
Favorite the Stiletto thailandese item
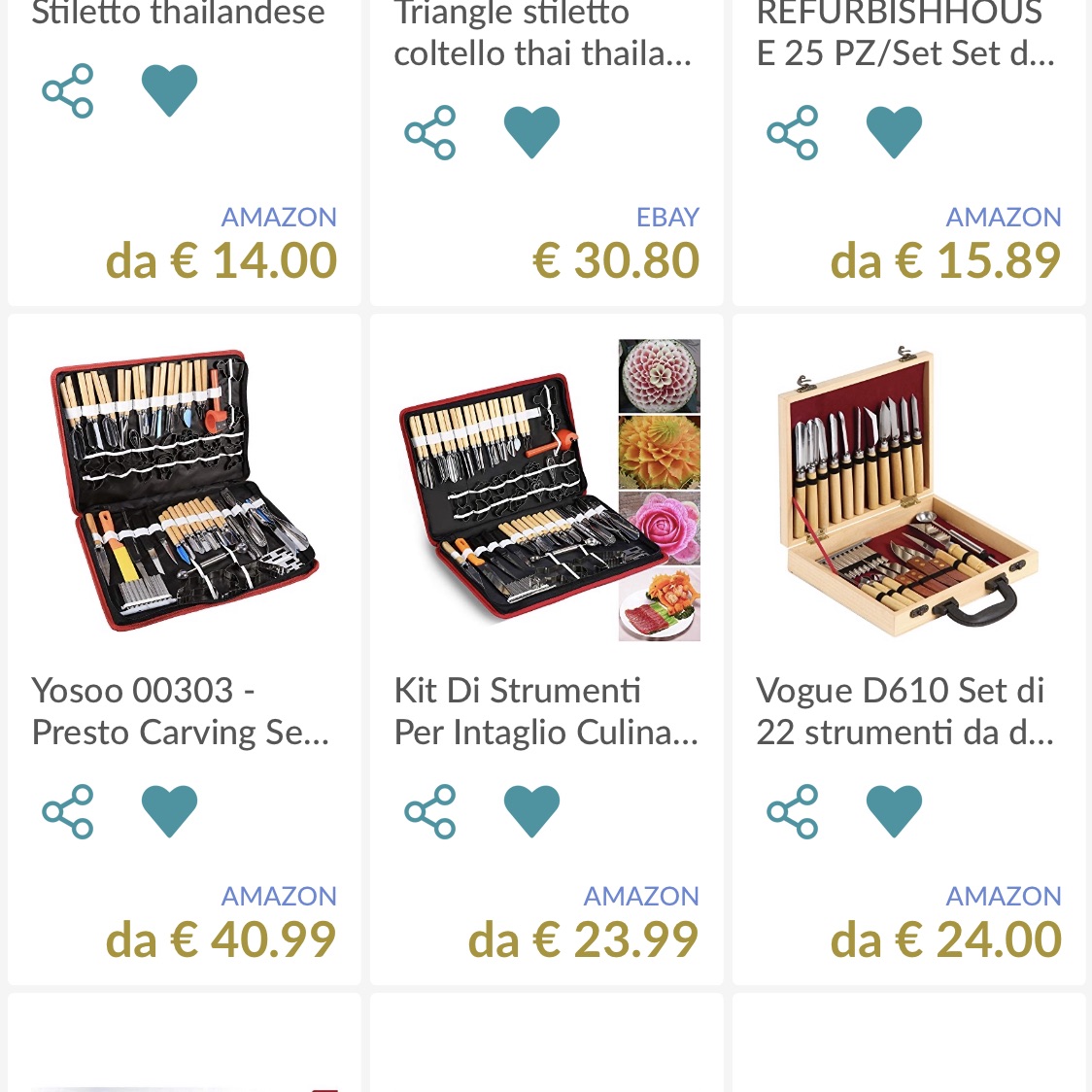(x=169, y=90)
